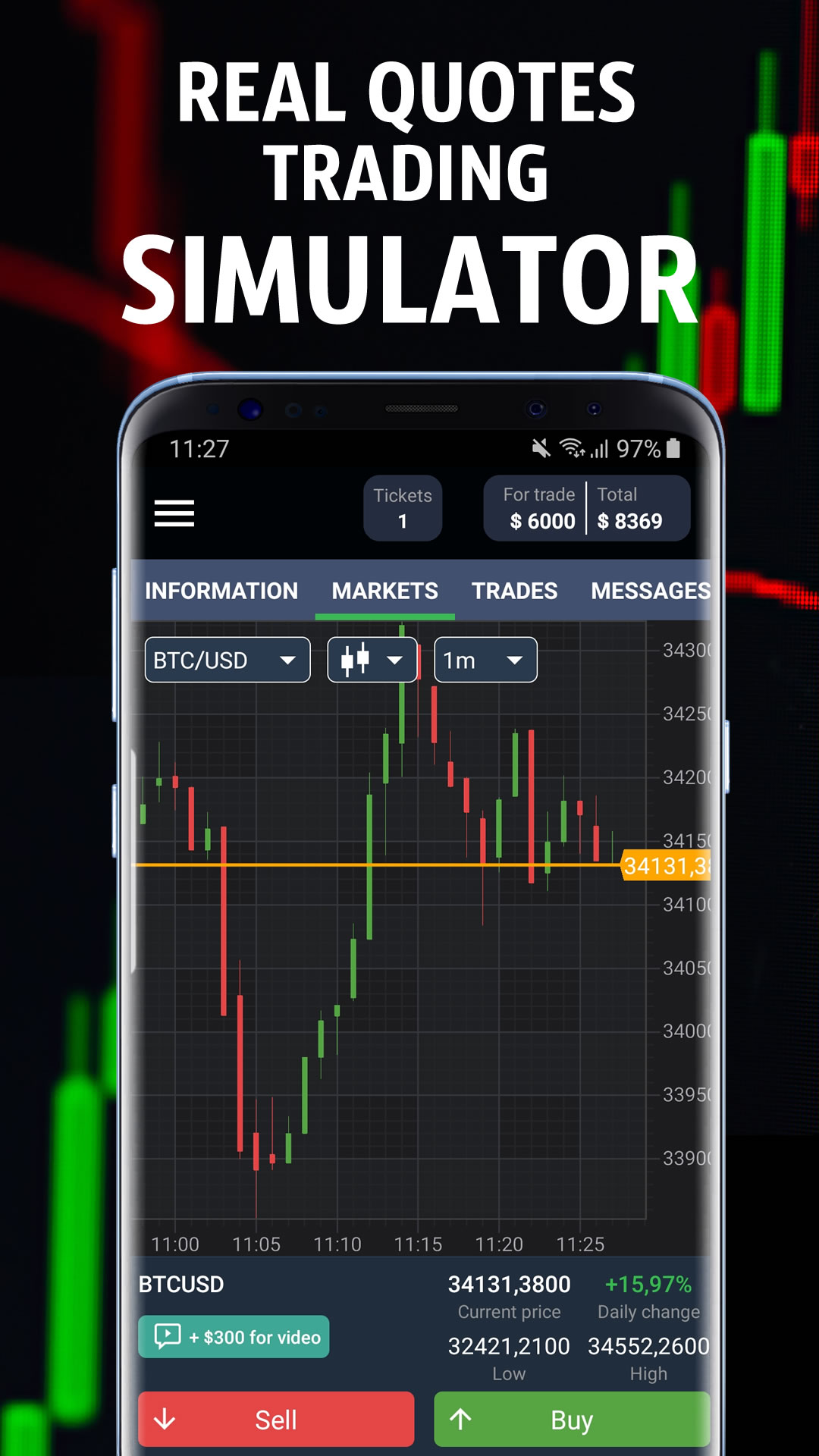This screenshot has height=1456, width=819.
Task: Open the chart style dropdown arrow
Action: coord(395,660)
